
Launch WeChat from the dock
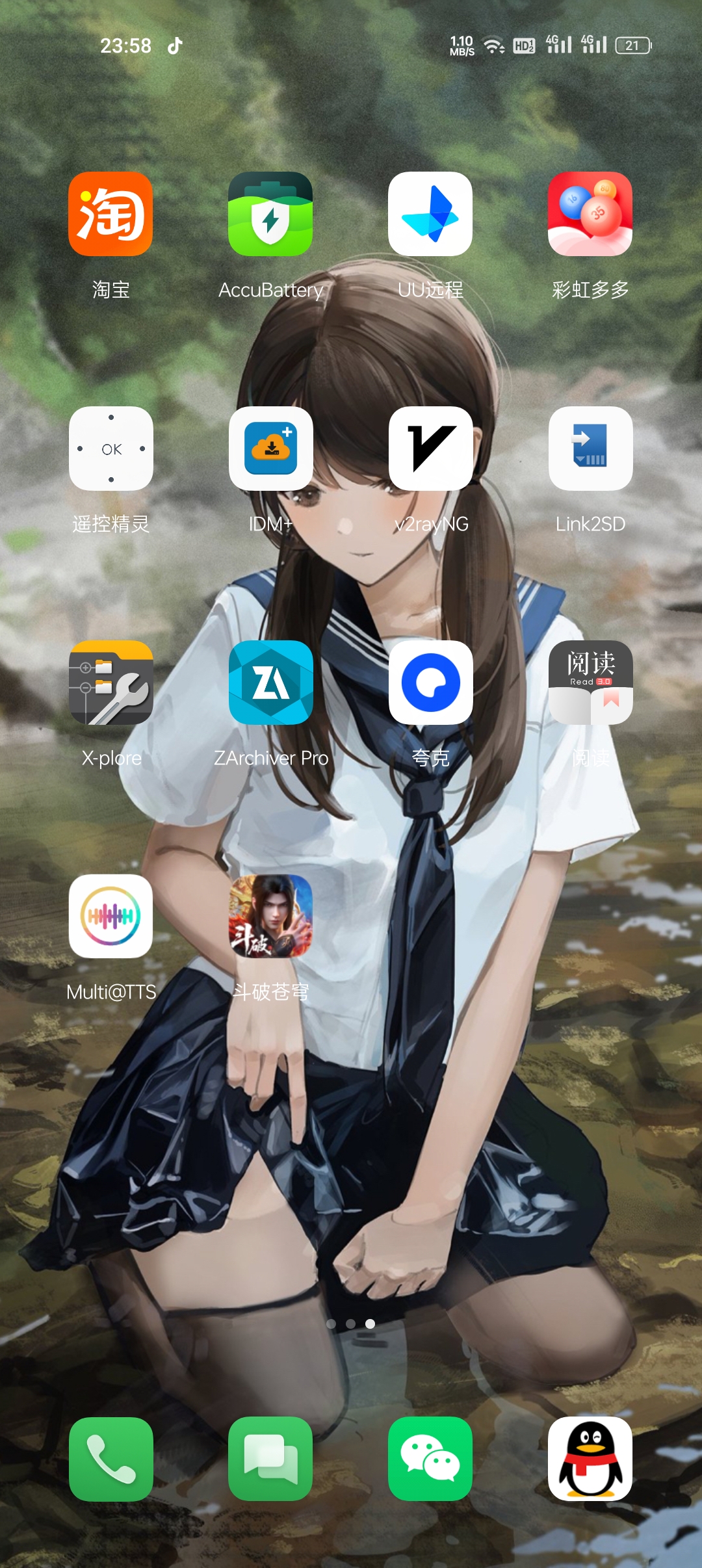click(x=430, y=1459)
